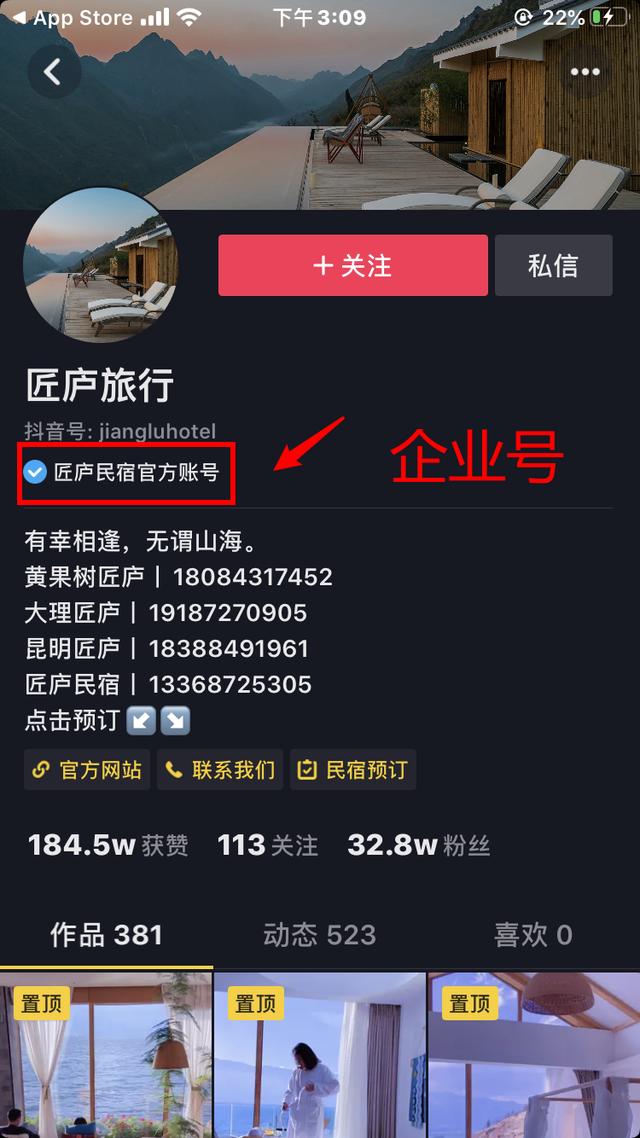This screenshot has height=1138, width=640.
Task: View the round profile avatar
Action: click(100, 265)
